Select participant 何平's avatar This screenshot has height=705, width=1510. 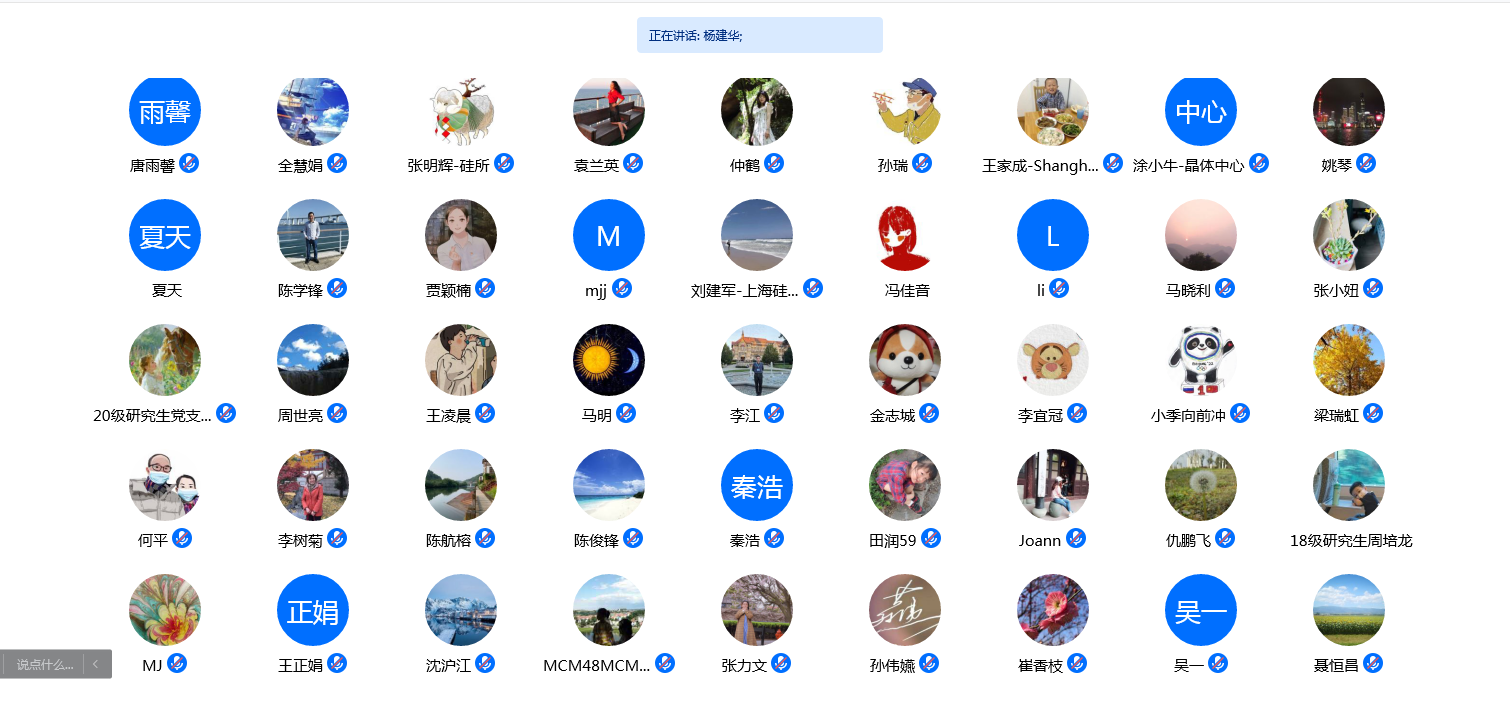[165, 485]
